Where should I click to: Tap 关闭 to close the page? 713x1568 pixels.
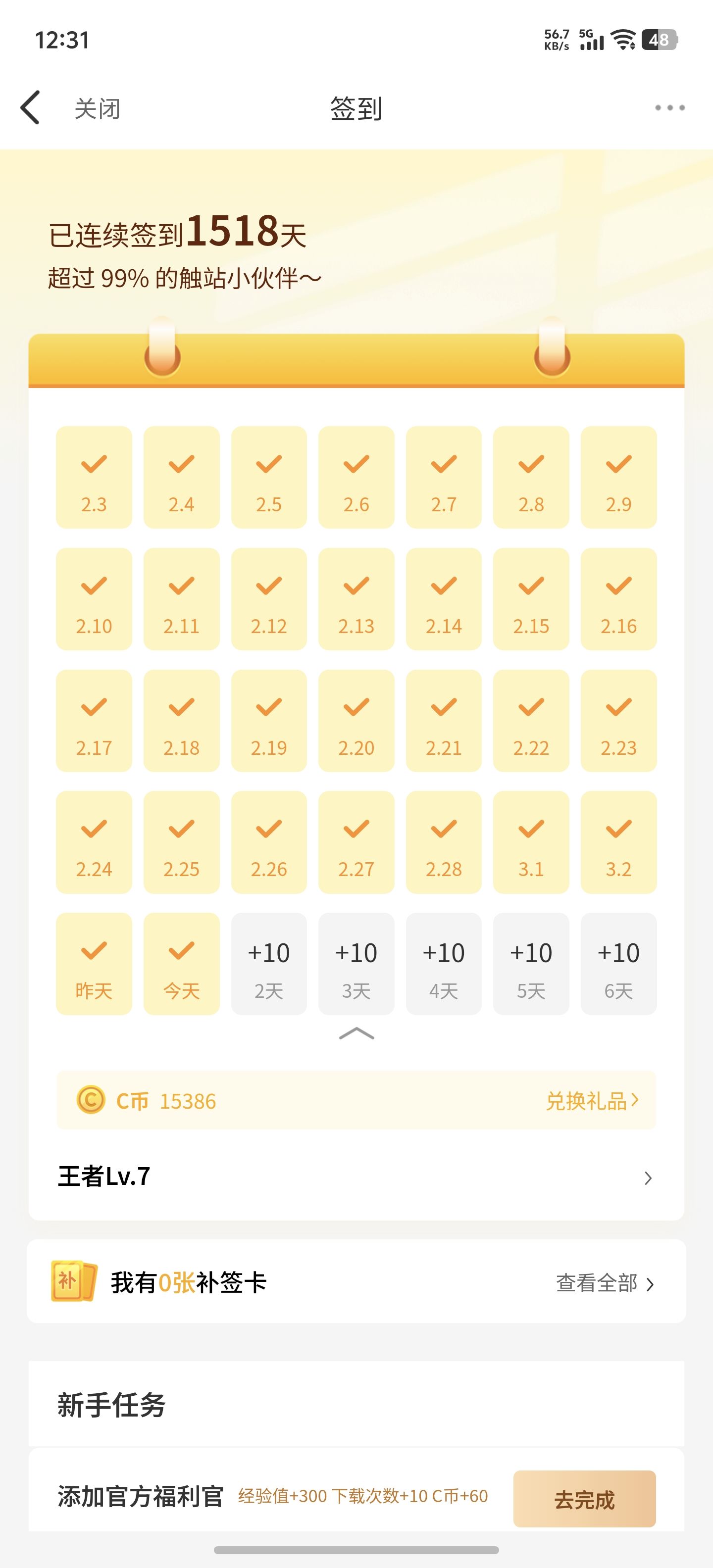[98, 109]
